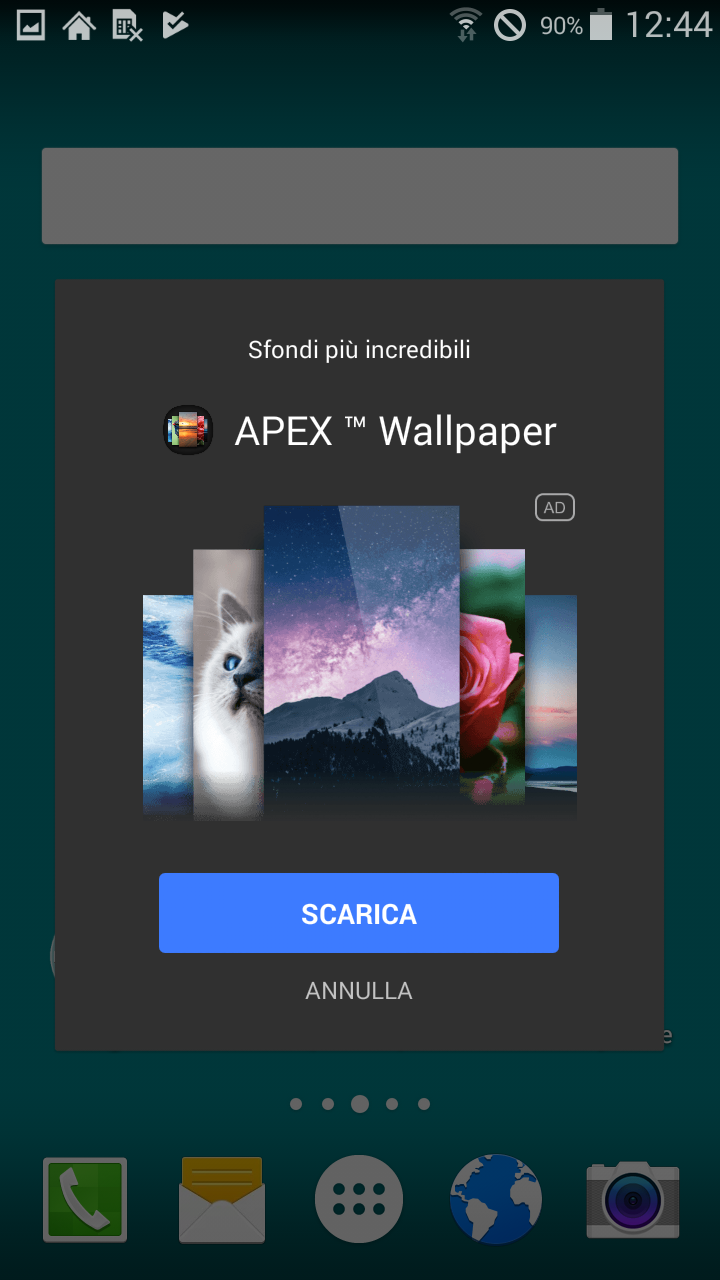720x1280 pixels.
Task: Open the APEX Wallpaper preview image
Action: 360,661
